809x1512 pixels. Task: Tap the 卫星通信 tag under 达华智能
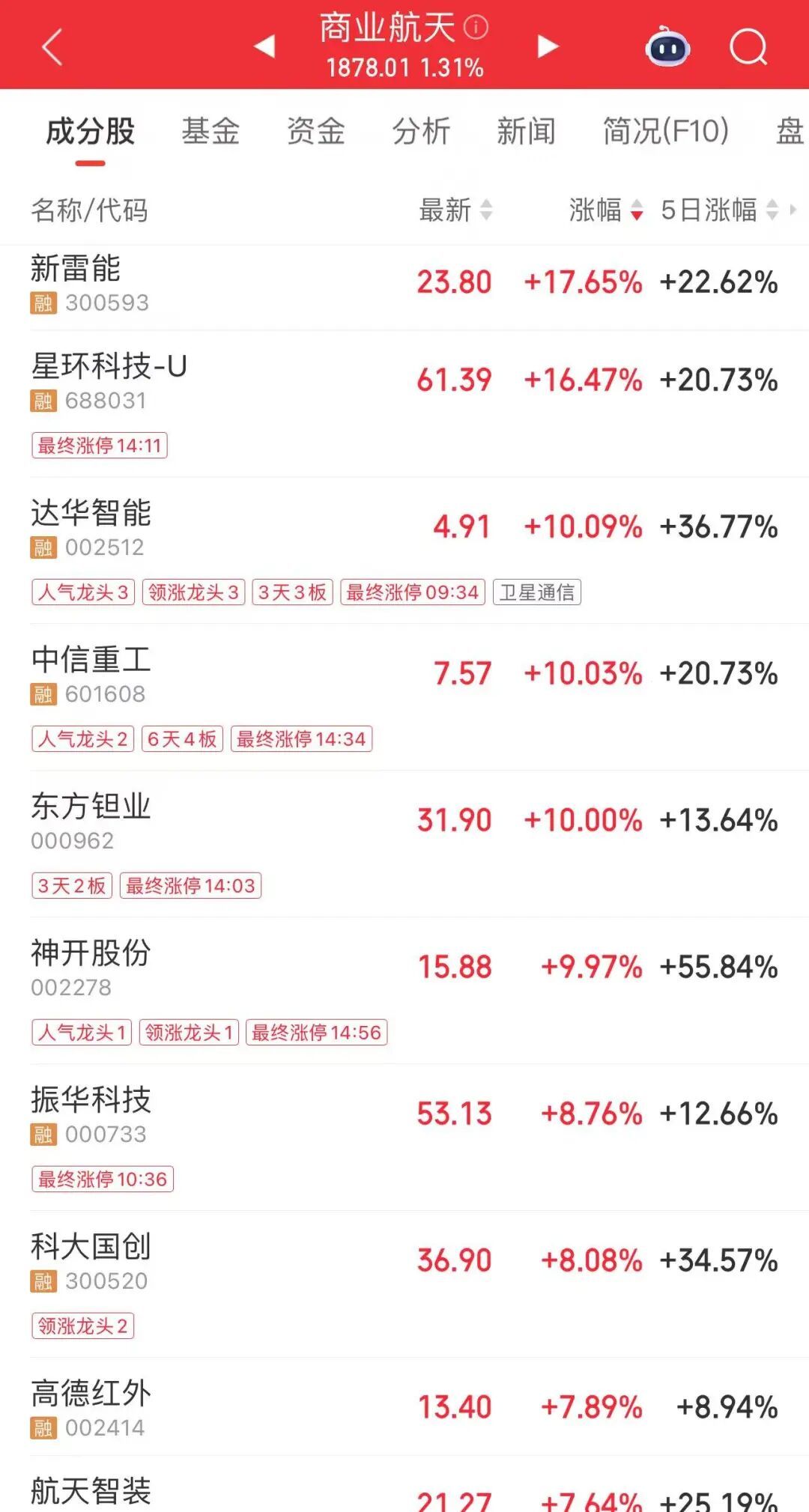coord(537,592)
